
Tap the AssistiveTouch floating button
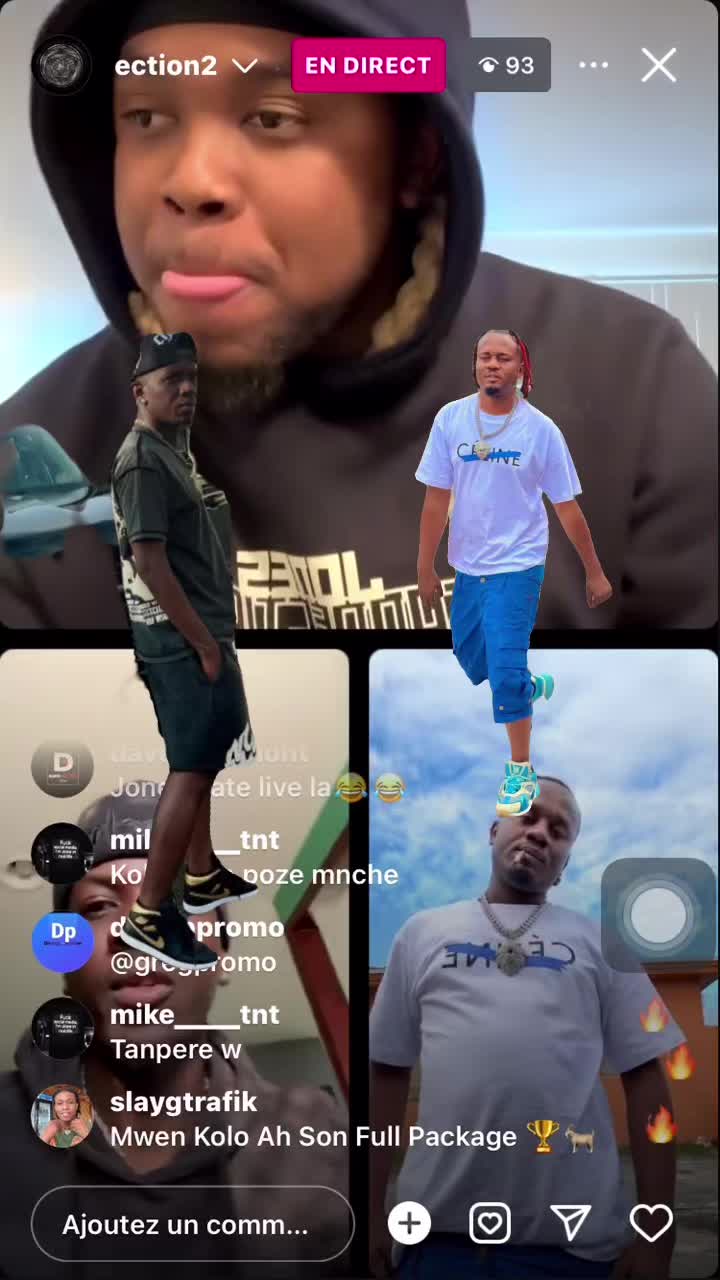click(658, 914)
